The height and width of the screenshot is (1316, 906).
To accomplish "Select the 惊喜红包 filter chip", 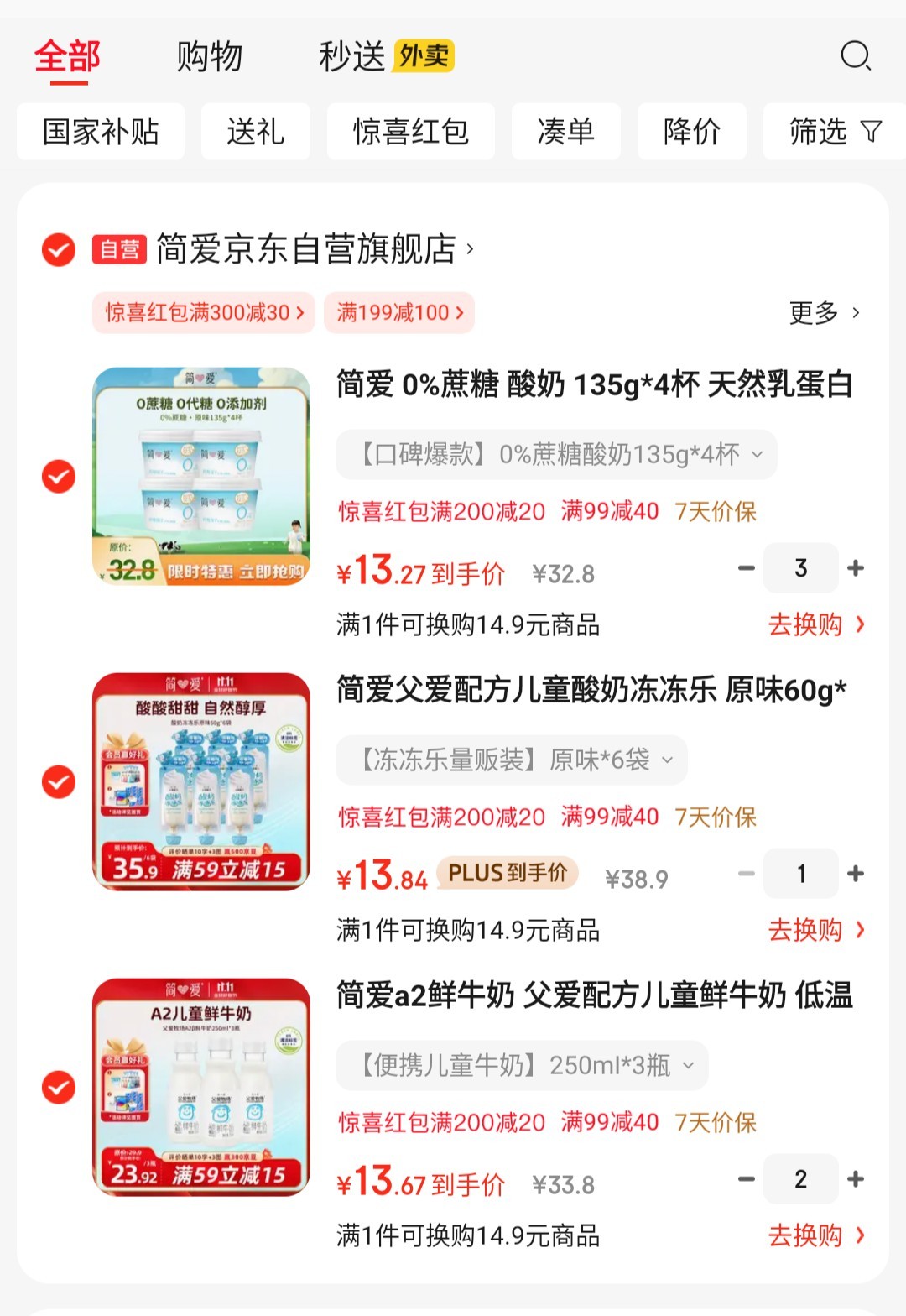I will tap(410, 132).
